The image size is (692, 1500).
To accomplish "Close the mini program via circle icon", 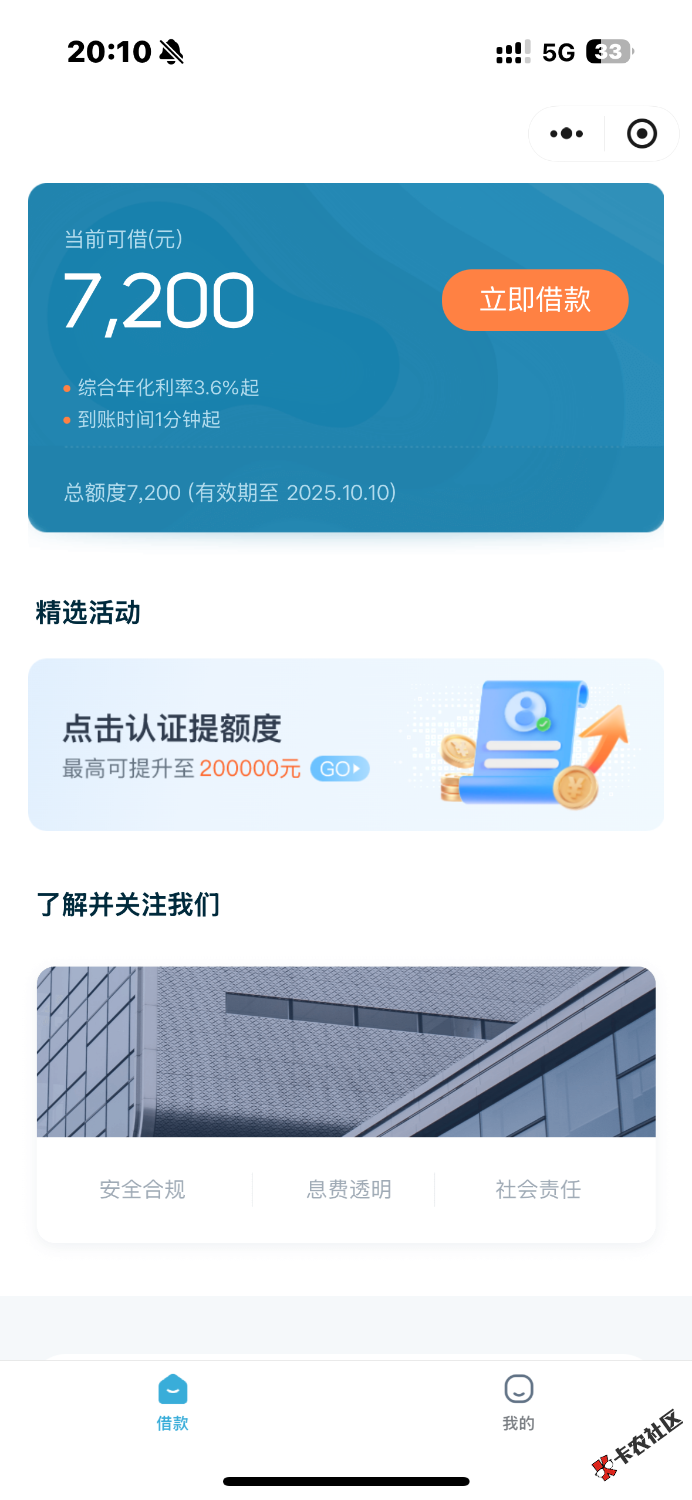I will coord(642,133).
